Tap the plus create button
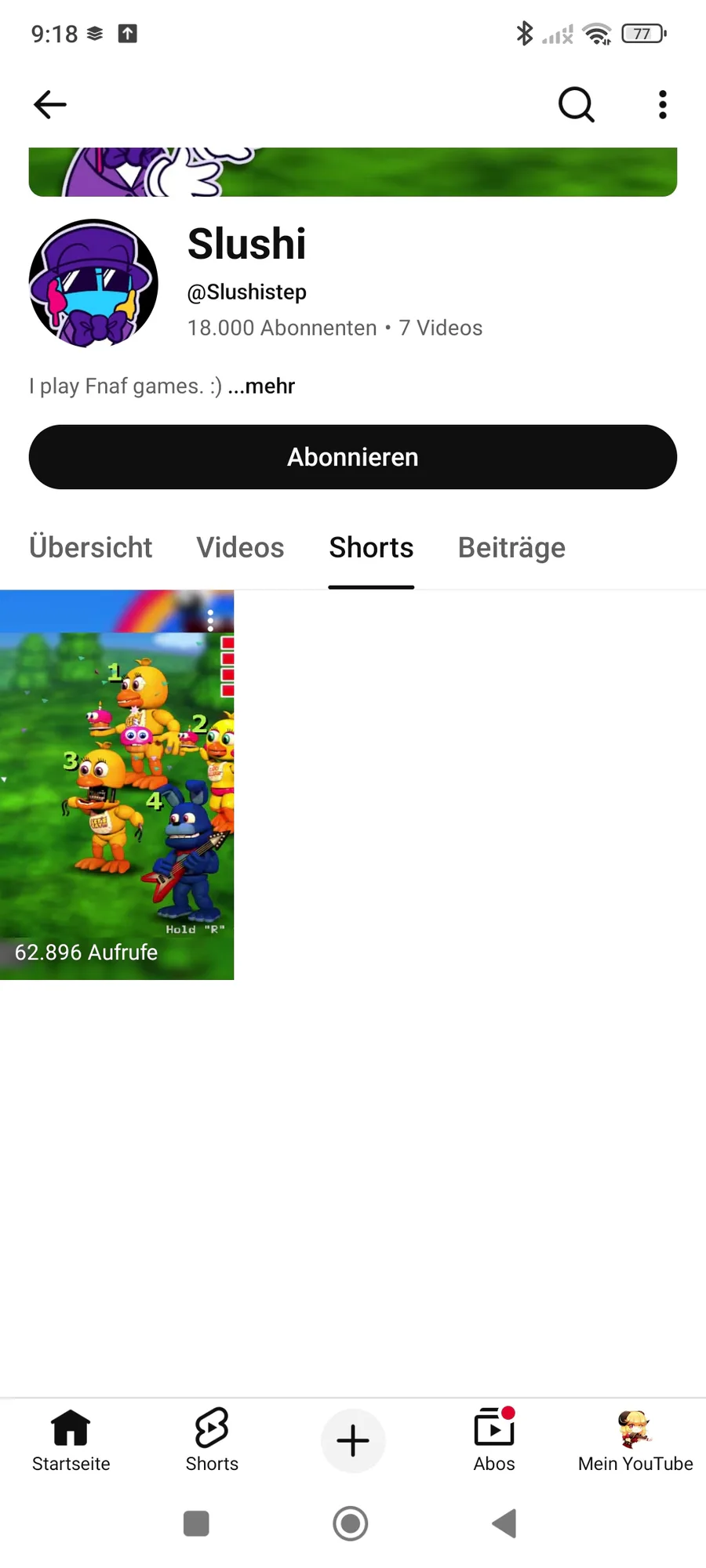Screen dimensions: 706x1568 pyautogui.click(x=353, y=1441)
